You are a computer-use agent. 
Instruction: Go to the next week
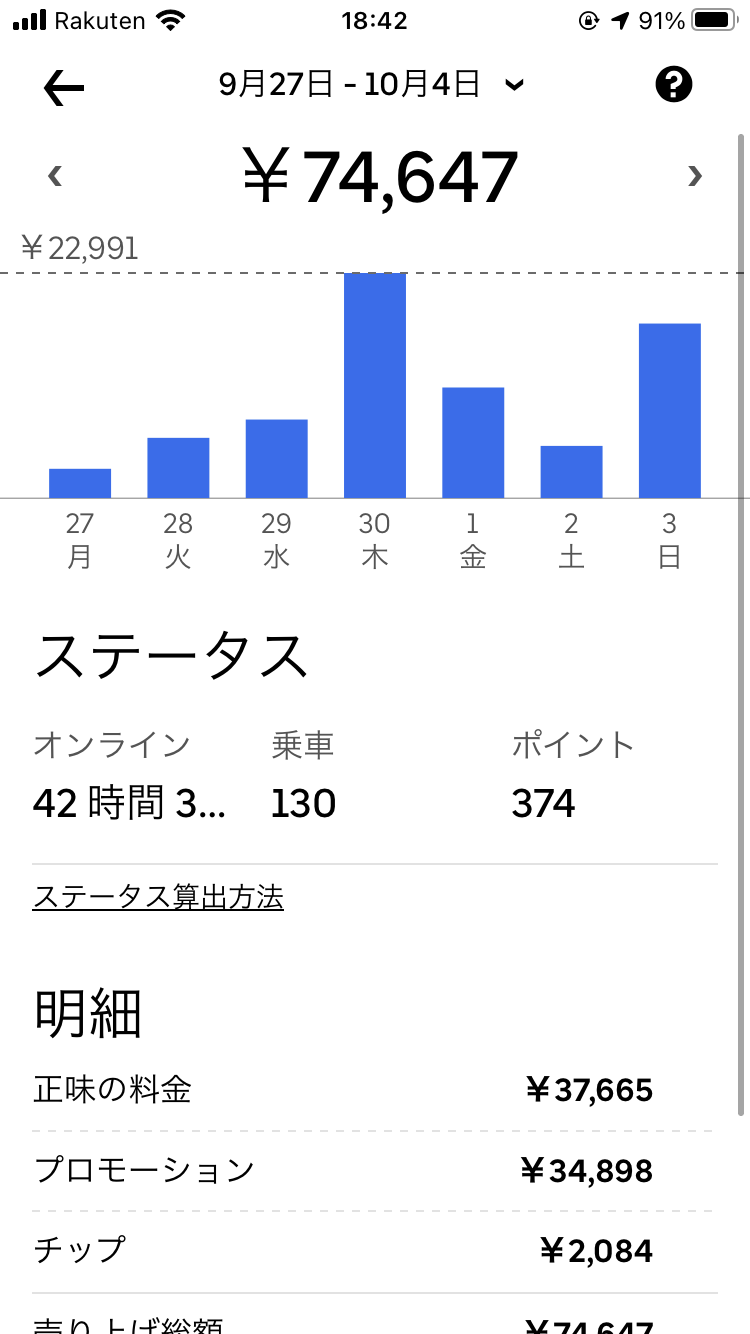(695, 176)
